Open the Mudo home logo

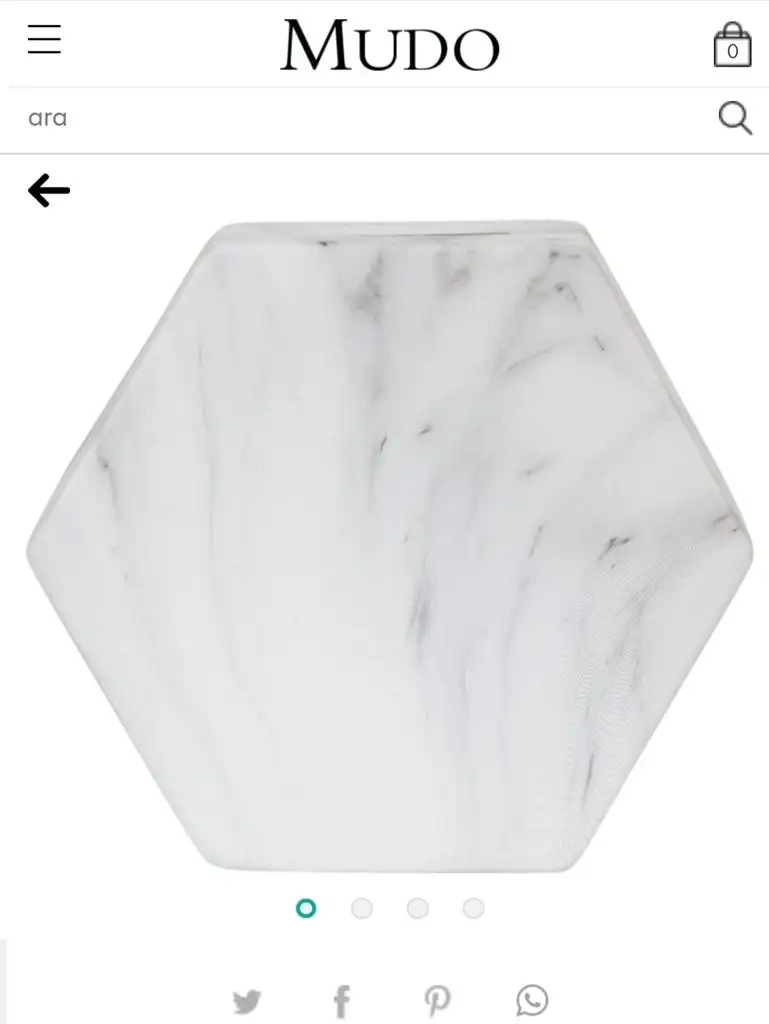[x=389, y=46]
